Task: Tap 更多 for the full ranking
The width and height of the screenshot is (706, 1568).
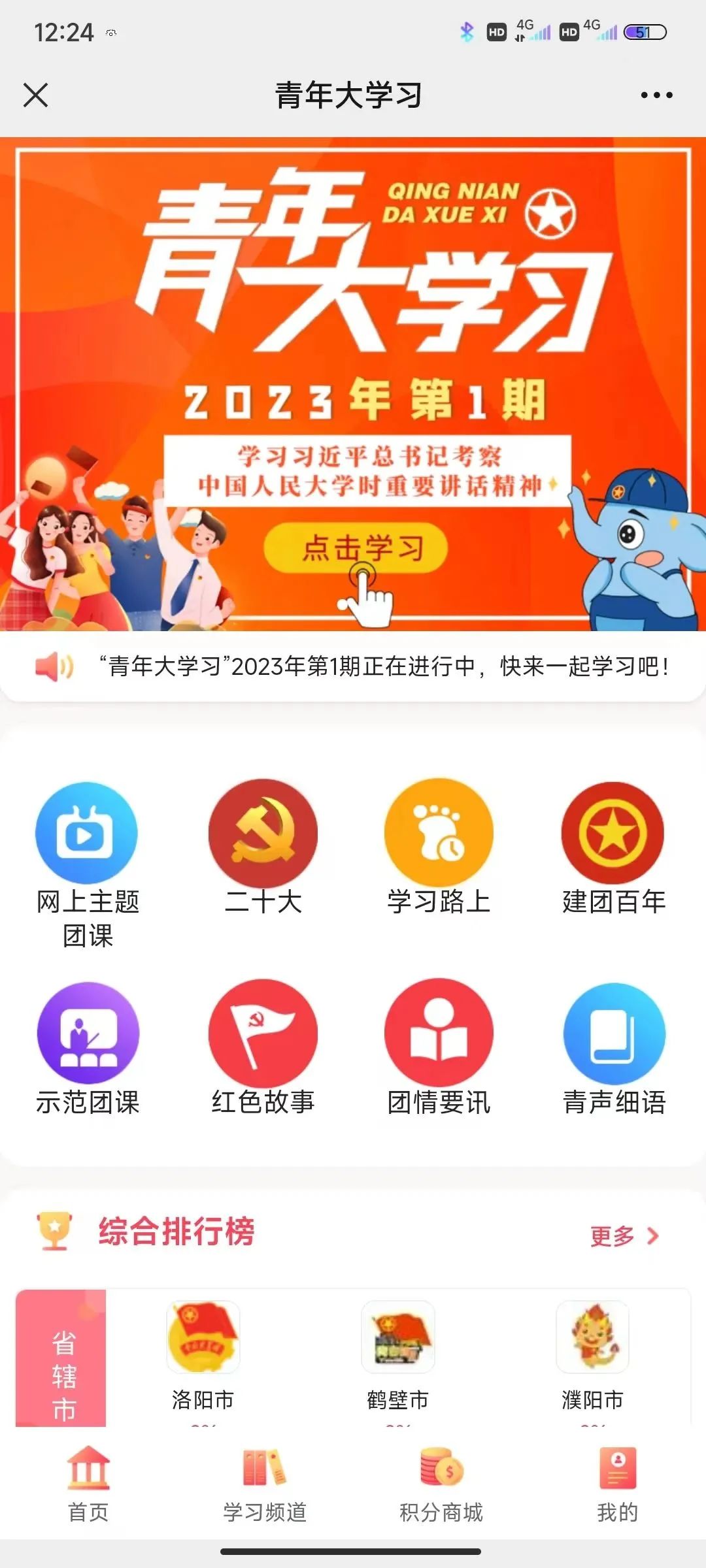Action: pos(624,1236)
